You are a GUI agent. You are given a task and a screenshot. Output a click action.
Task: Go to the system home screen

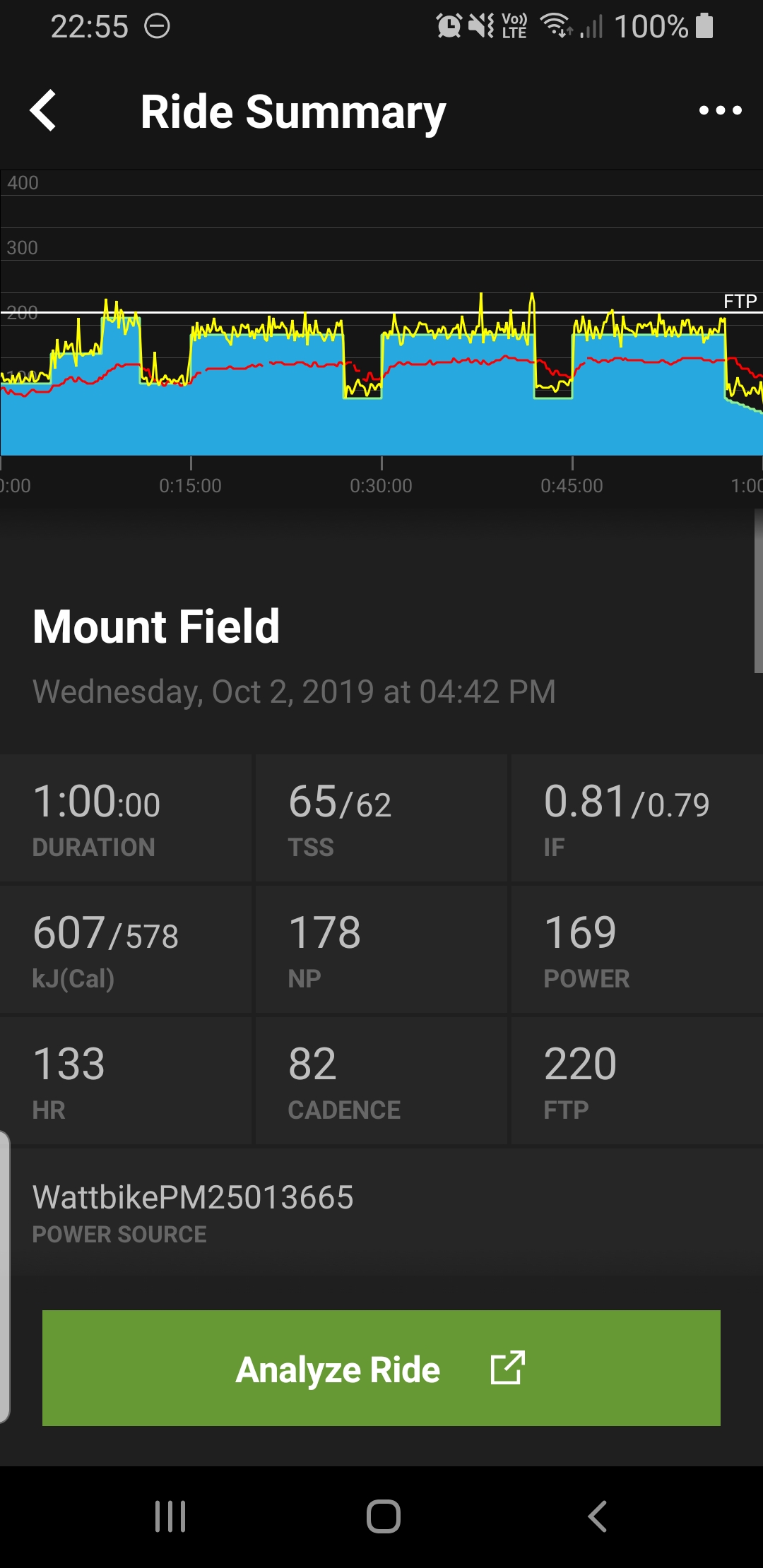tap(383, 1516)
